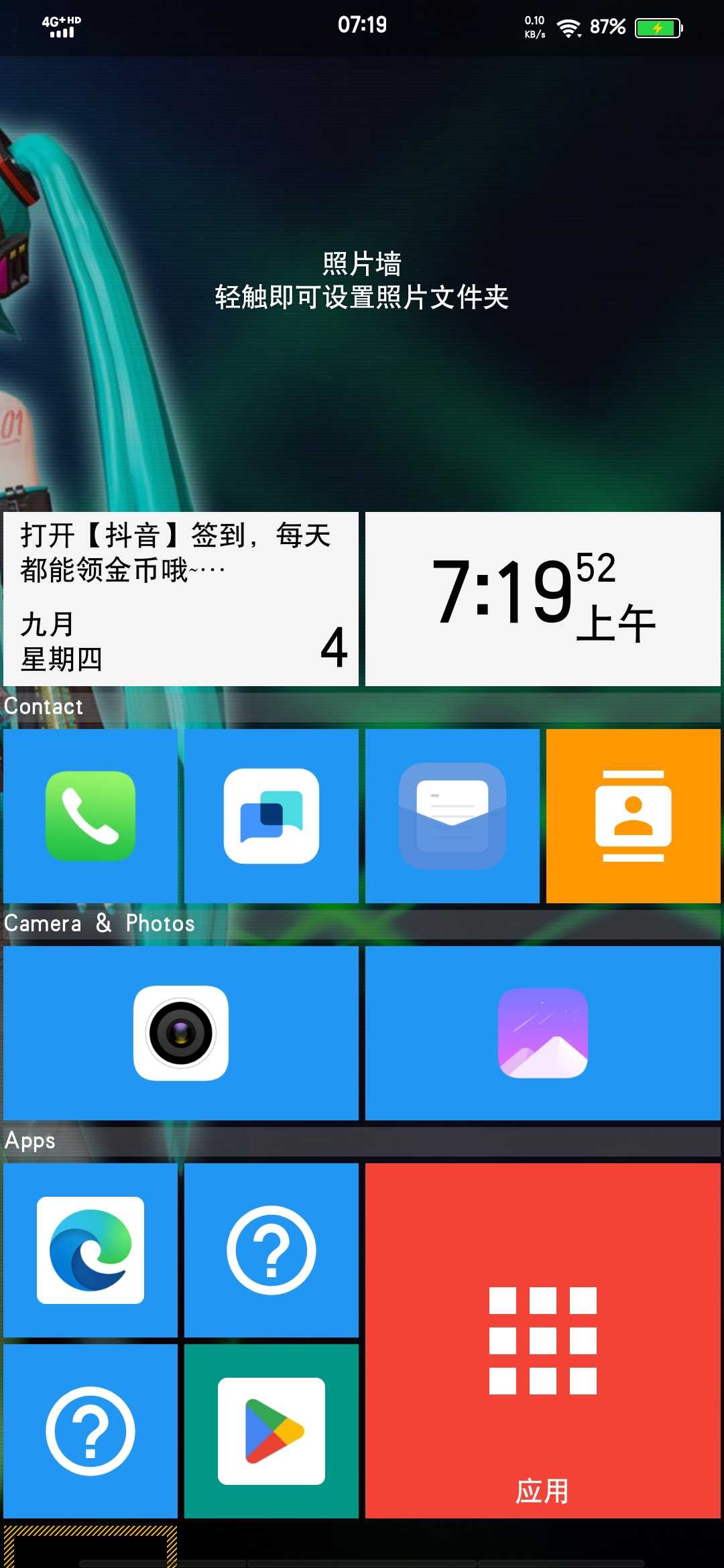Open the Gallery photos tile
Screen dimensions: 724x1568
click(543, 1033)
